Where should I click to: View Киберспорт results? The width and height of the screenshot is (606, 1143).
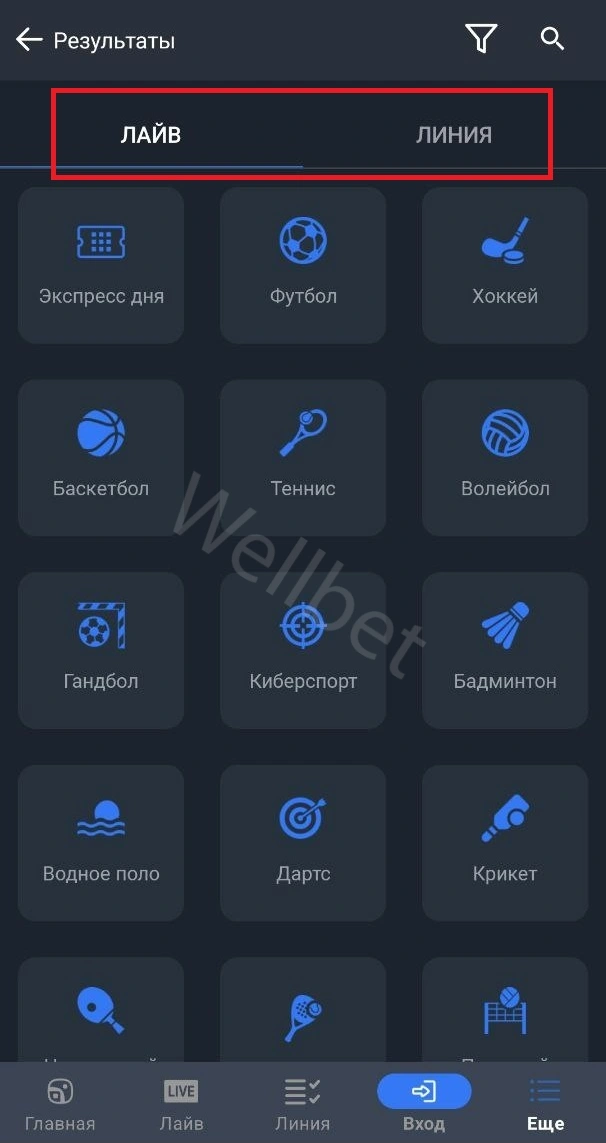click(x=303, y=650)
